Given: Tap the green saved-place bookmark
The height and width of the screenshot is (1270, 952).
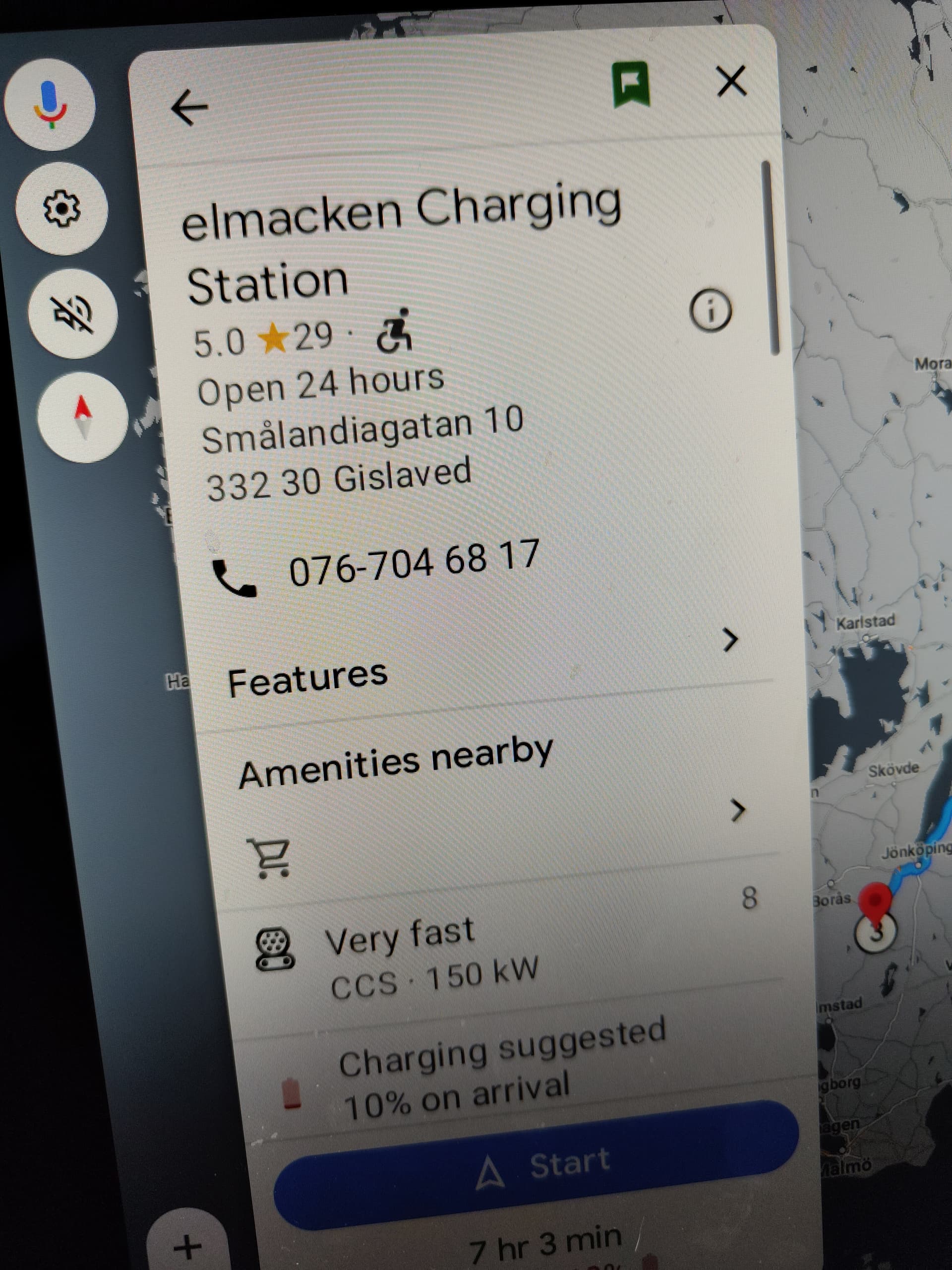Looking at the screenshot, I should 631,84.
